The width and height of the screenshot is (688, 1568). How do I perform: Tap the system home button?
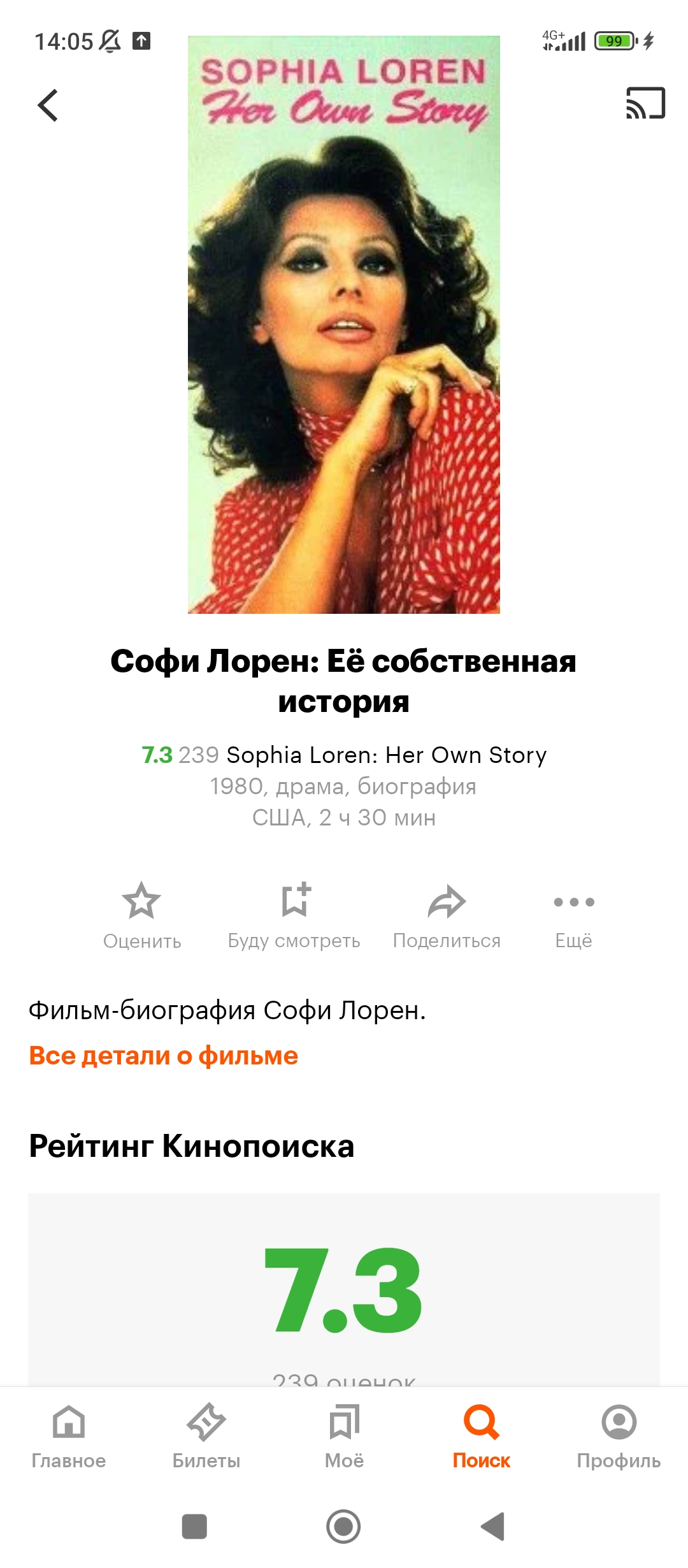pos(343,1527)
